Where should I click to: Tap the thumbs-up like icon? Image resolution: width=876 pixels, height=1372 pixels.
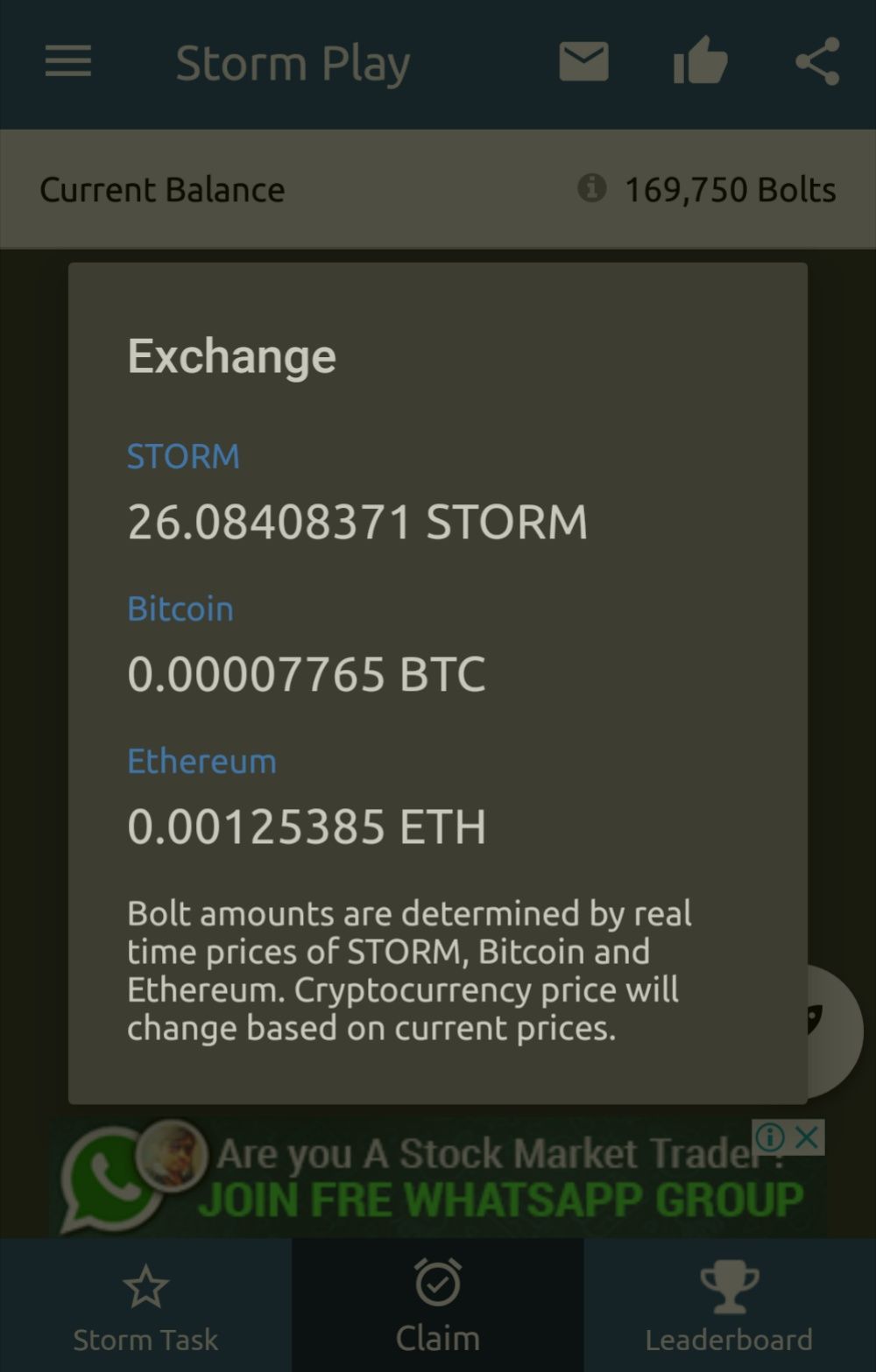700,61
